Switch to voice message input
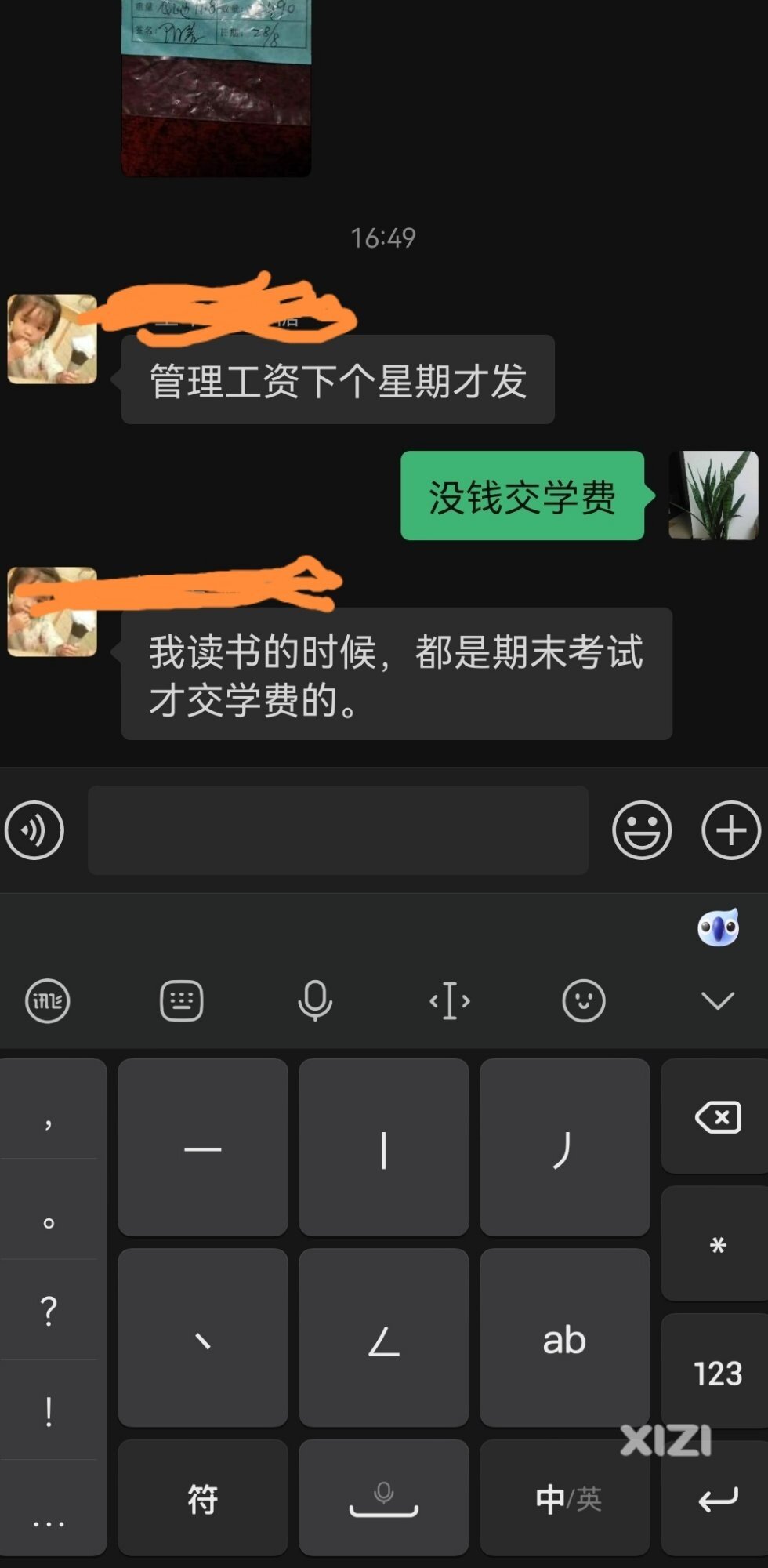The height and width of the screenshot is (1568, 768). [34, 830]
